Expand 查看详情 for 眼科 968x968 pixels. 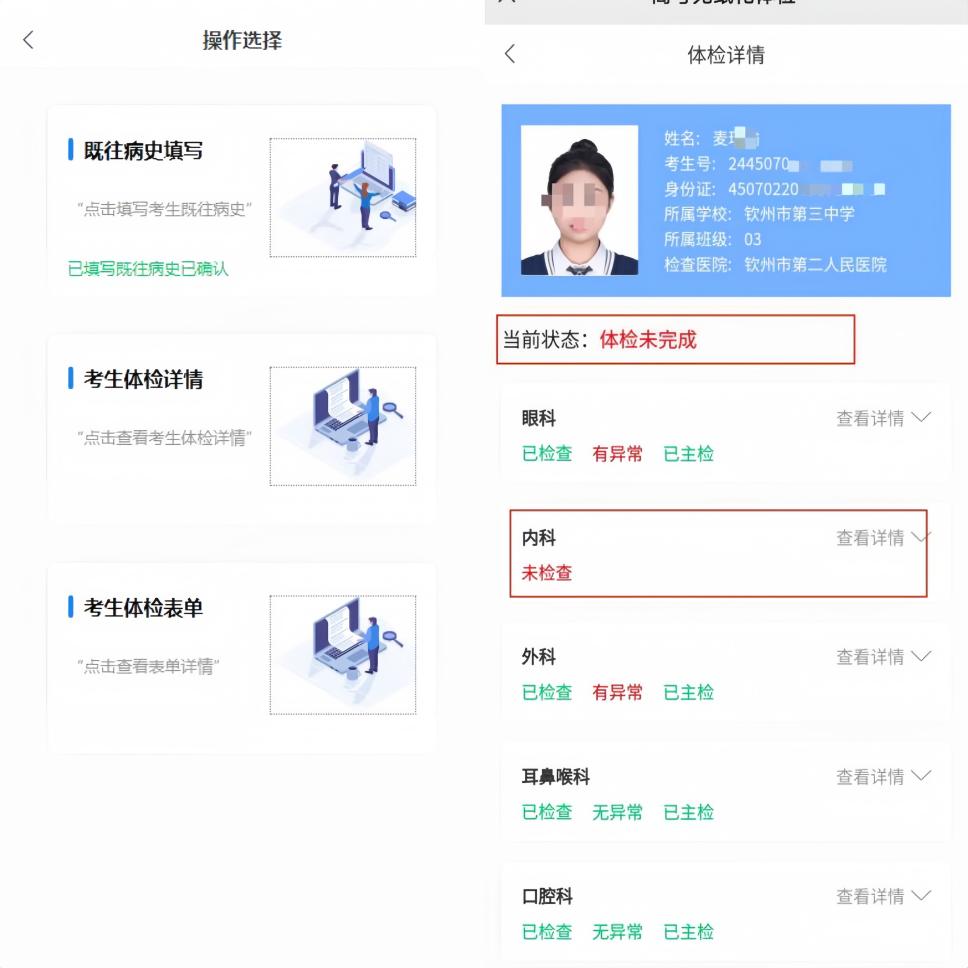[x=883, y=418]
